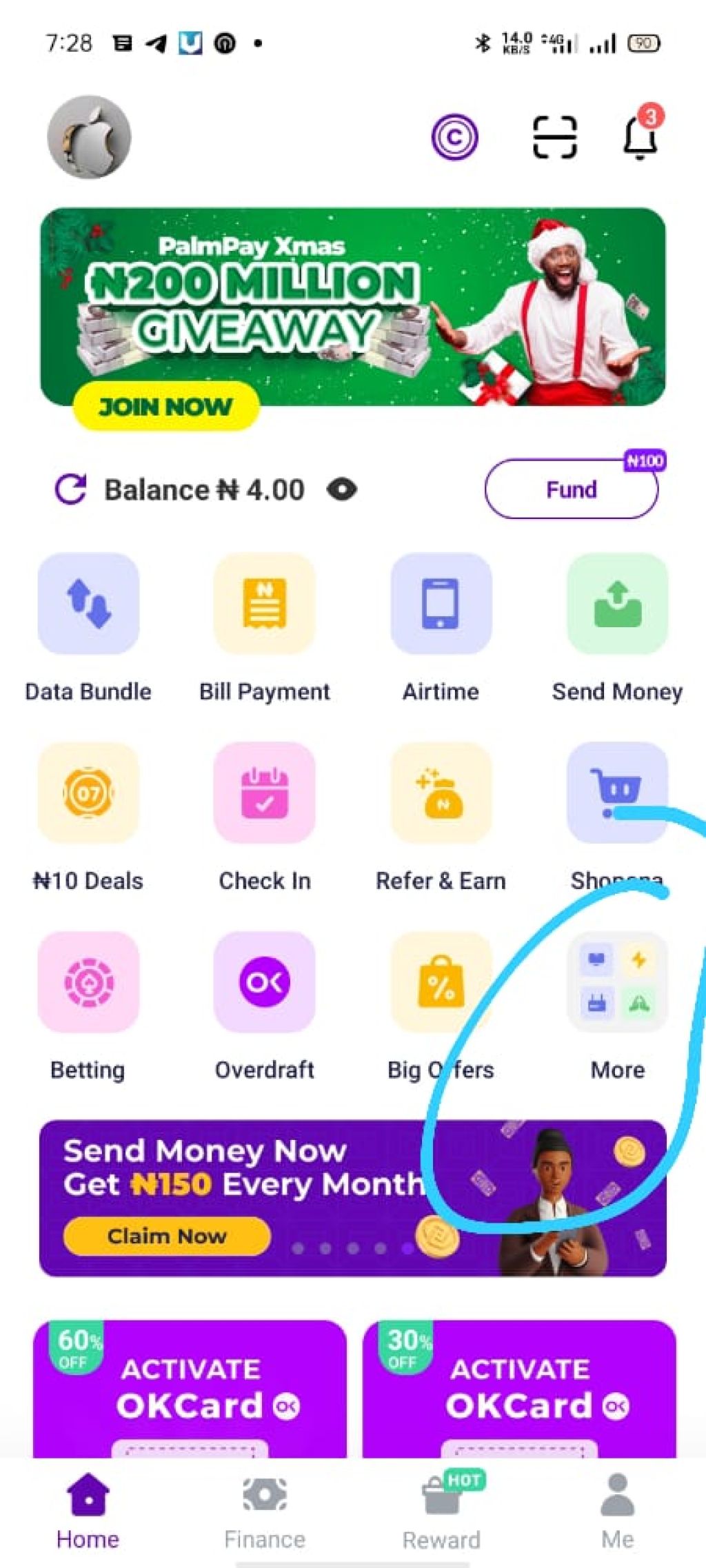
Task: Refresh the account balance
Action: tap(70, 490)
